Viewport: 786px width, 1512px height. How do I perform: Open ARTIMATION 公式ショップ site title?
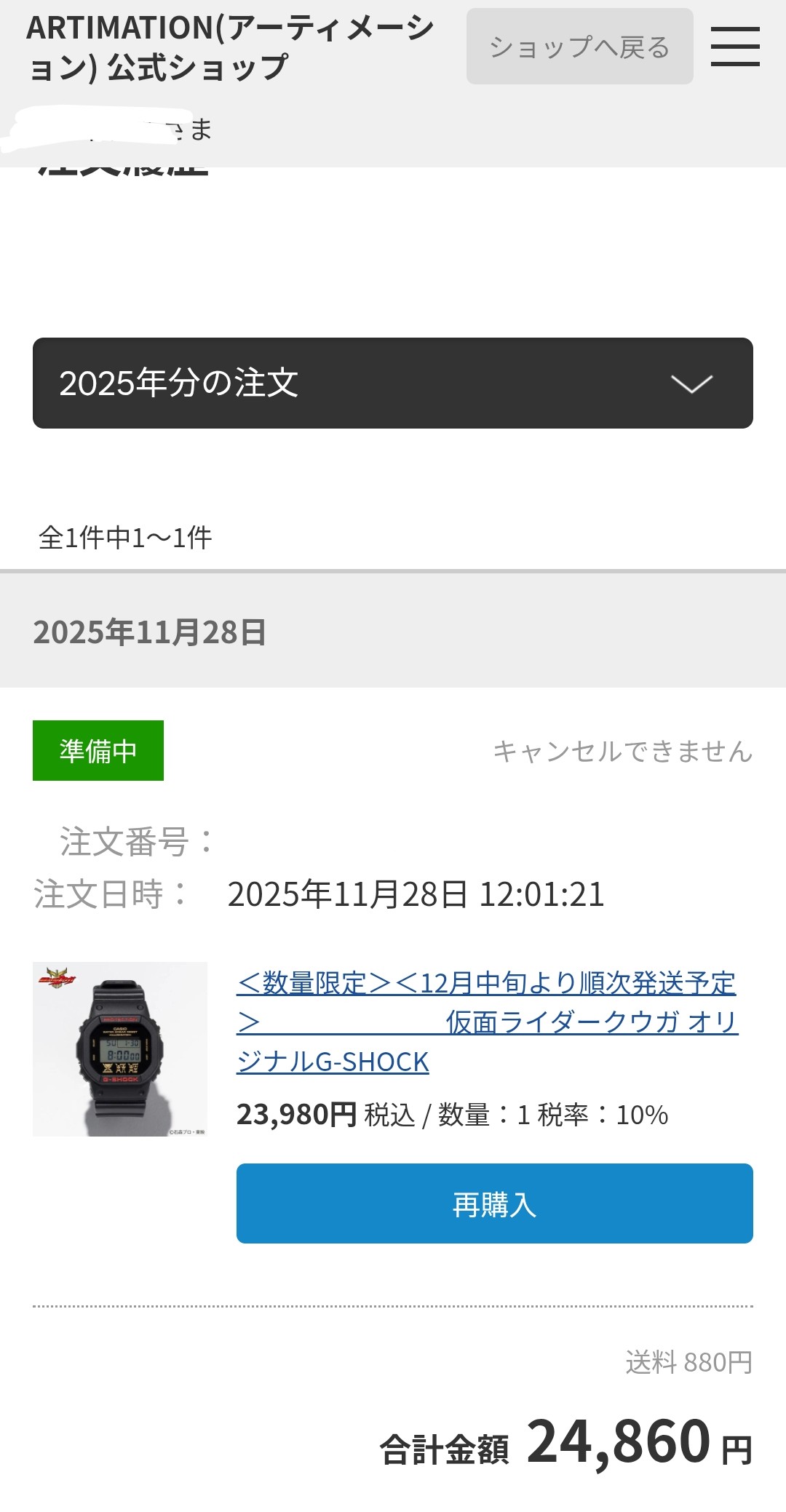coord(230,48)
